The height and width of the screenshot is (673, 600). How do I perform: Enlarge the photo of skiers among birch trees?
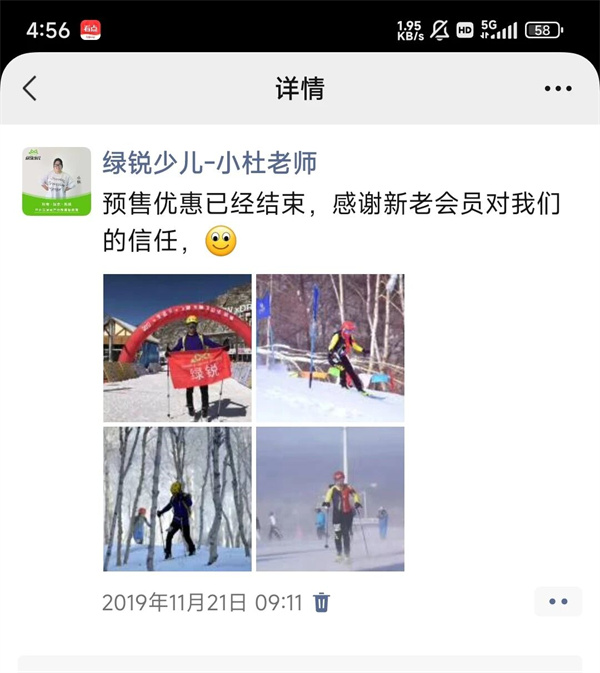[x=177, y=498]
